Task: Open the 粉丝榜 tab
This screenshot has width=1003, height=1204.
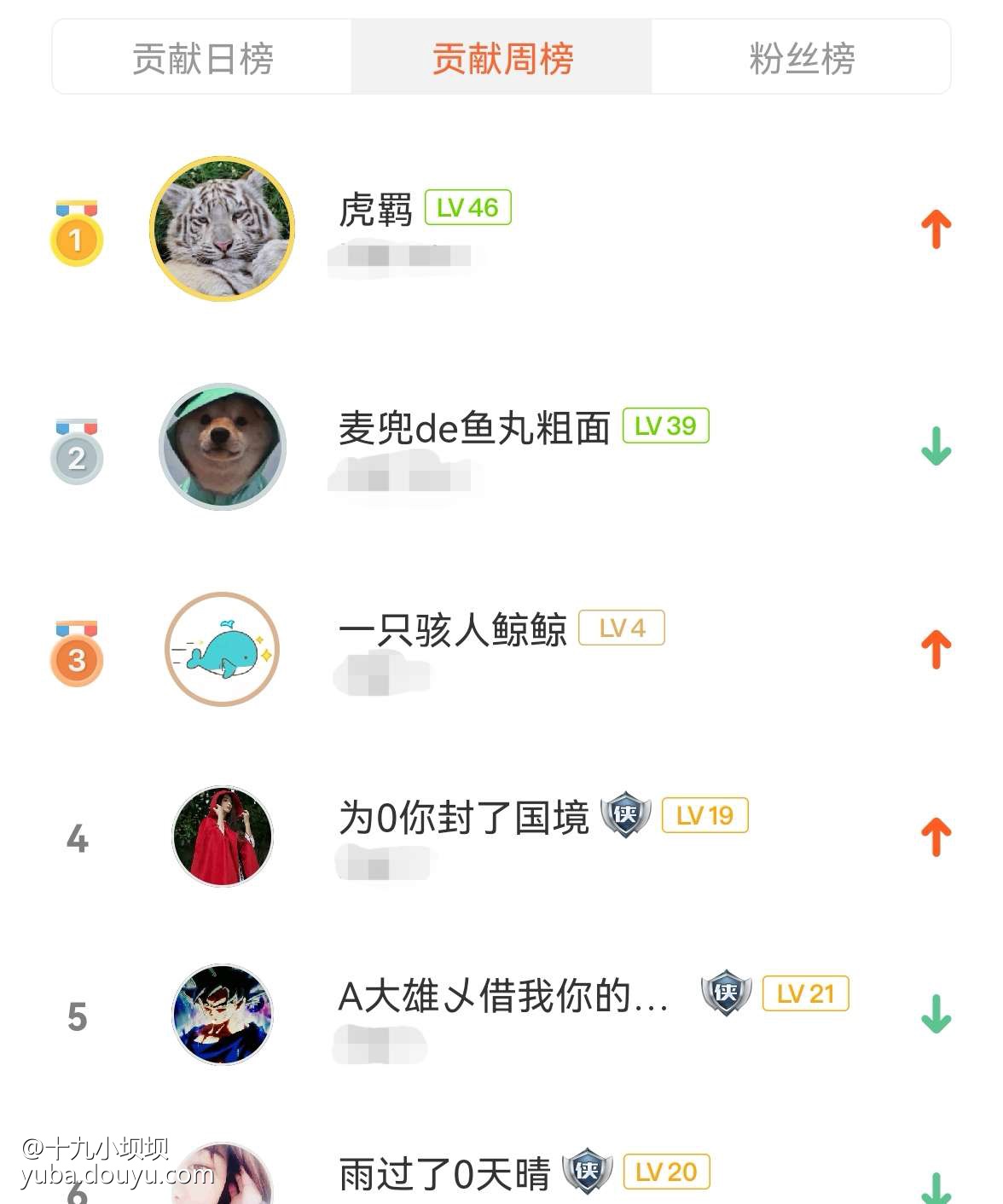Action: pos(801,58)
